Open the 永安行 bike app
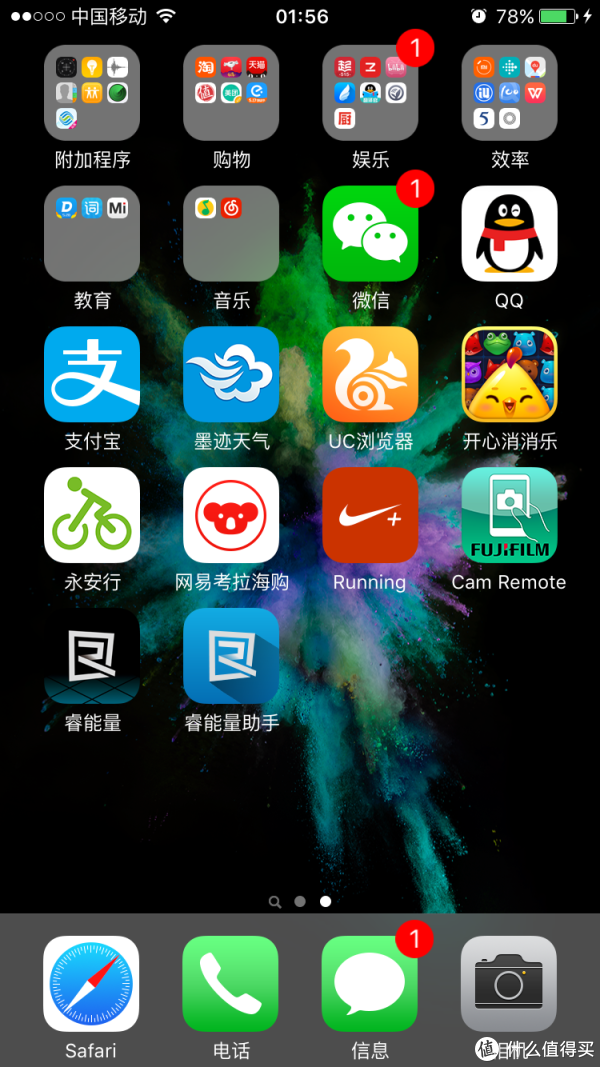This screenshot has height=1067, width=600. click(92, 515)
